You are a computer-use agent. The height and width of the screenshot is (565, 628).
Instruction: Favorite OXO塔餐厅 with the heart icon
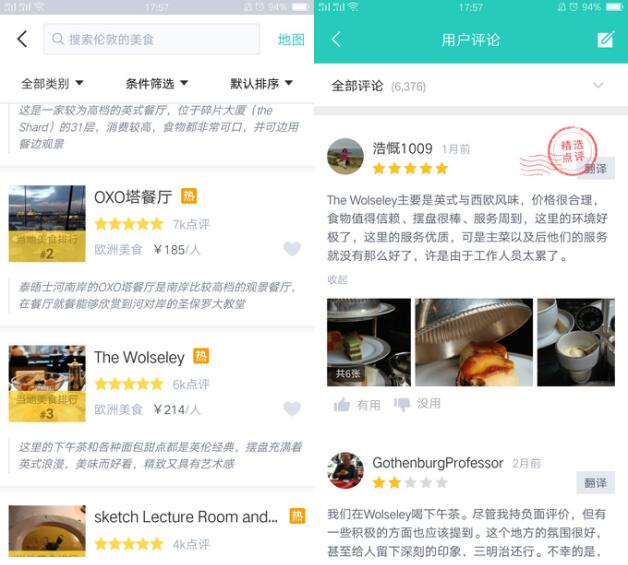pos(292,249)
